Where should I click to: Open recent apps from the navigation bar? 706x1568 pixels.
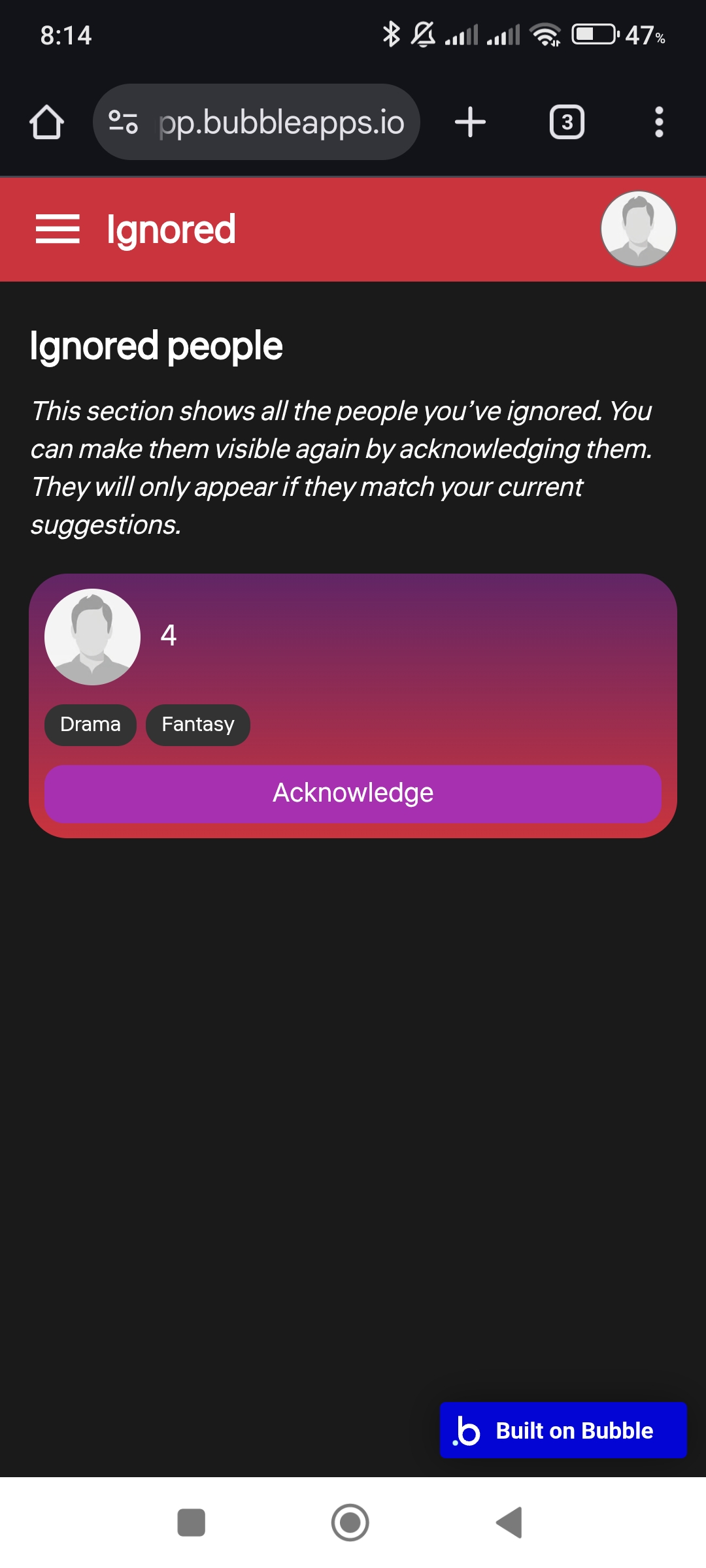(x=192, y=1523)
